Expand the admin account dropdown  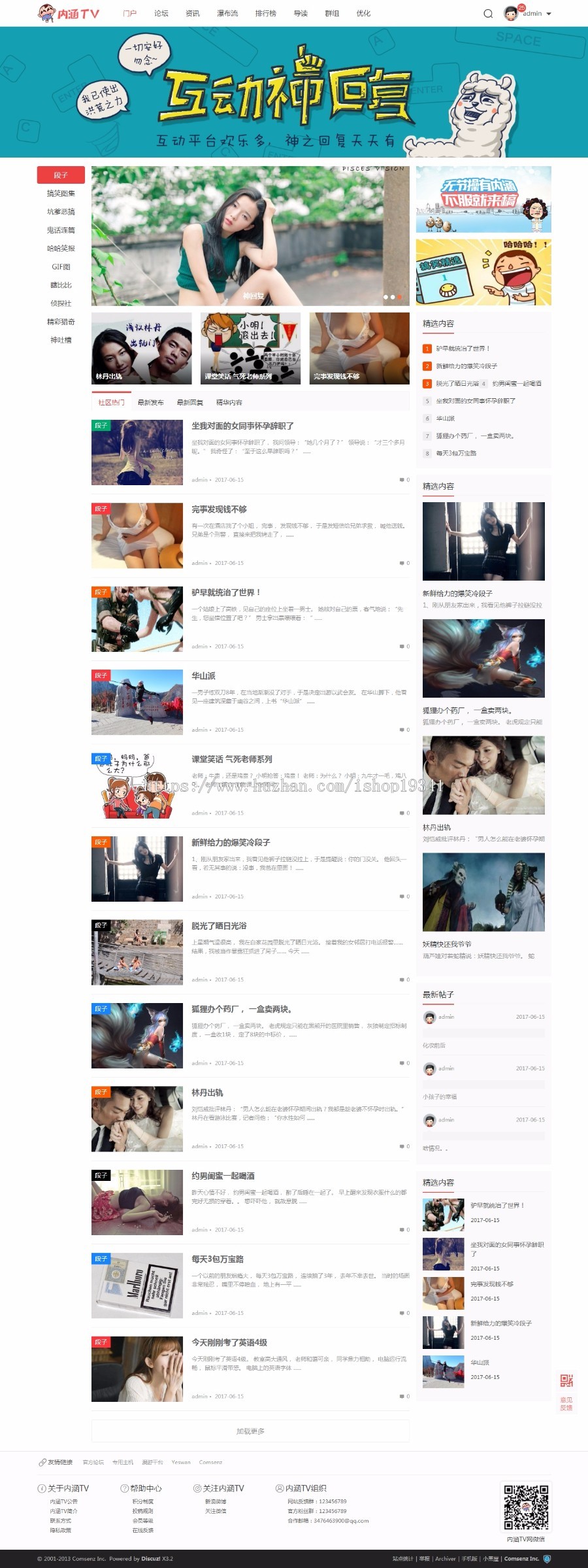pyautogui.click(x=548, y=14)
